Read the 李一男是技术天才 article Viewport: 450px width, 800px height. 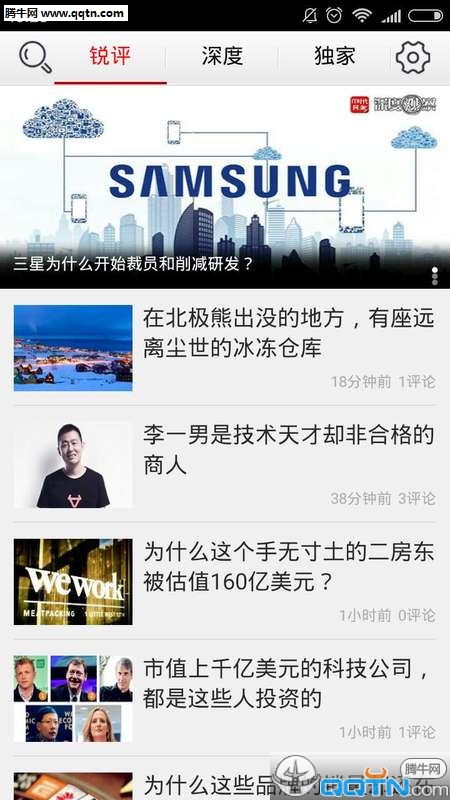coord(225,464)
